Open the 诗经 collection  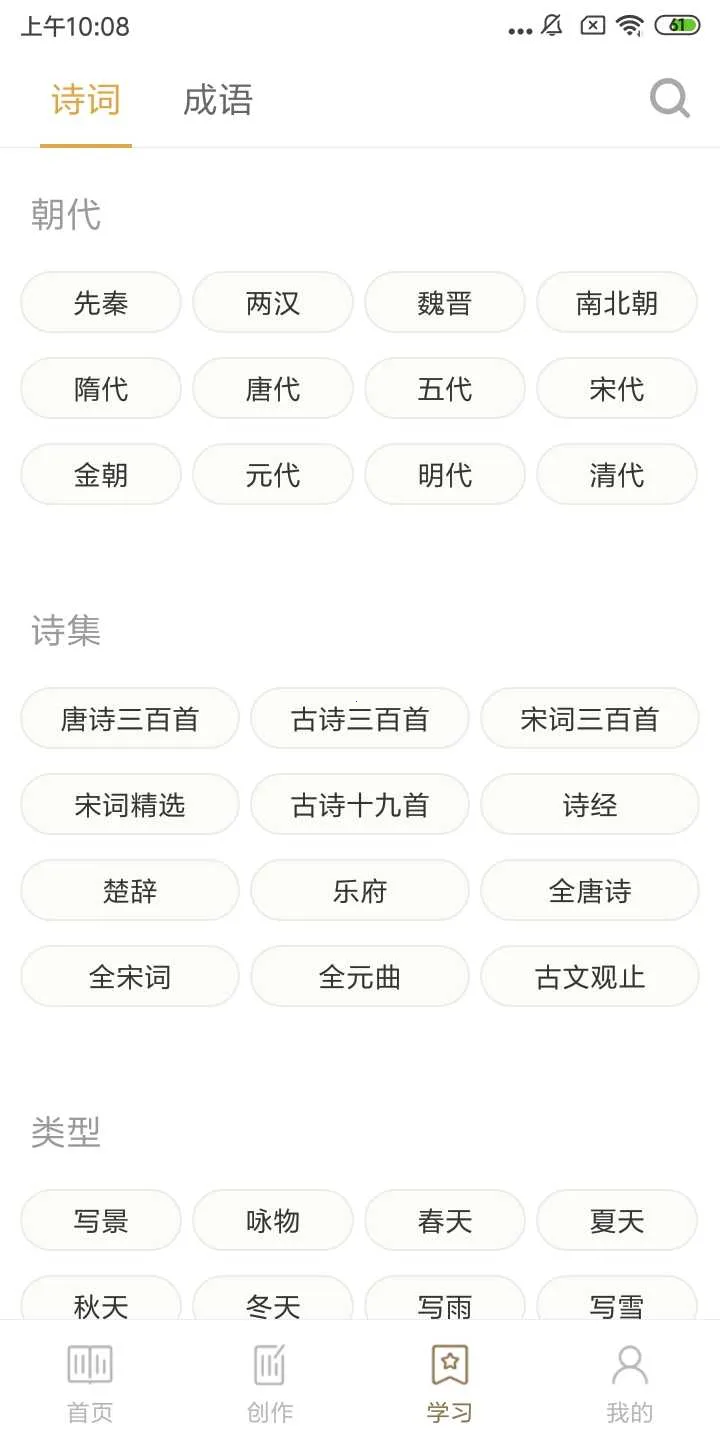coord(590,804)
